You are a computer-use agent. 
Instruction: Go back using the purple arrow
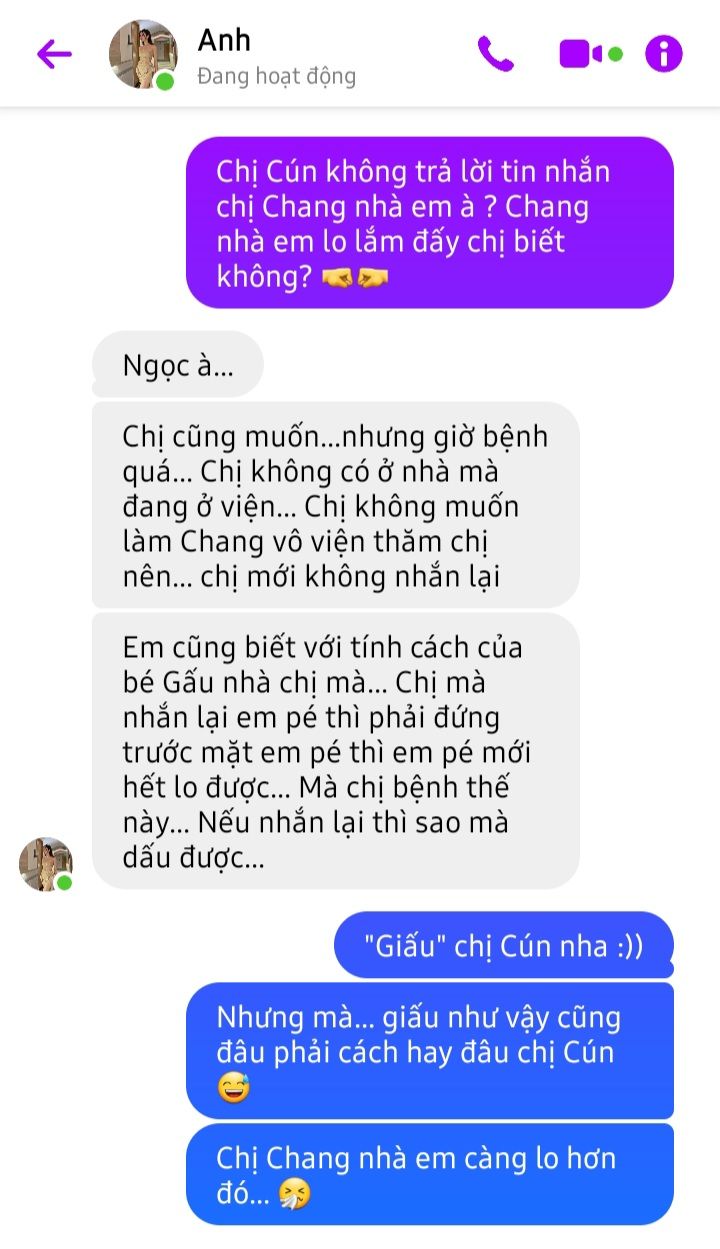[x=54, y=54]
